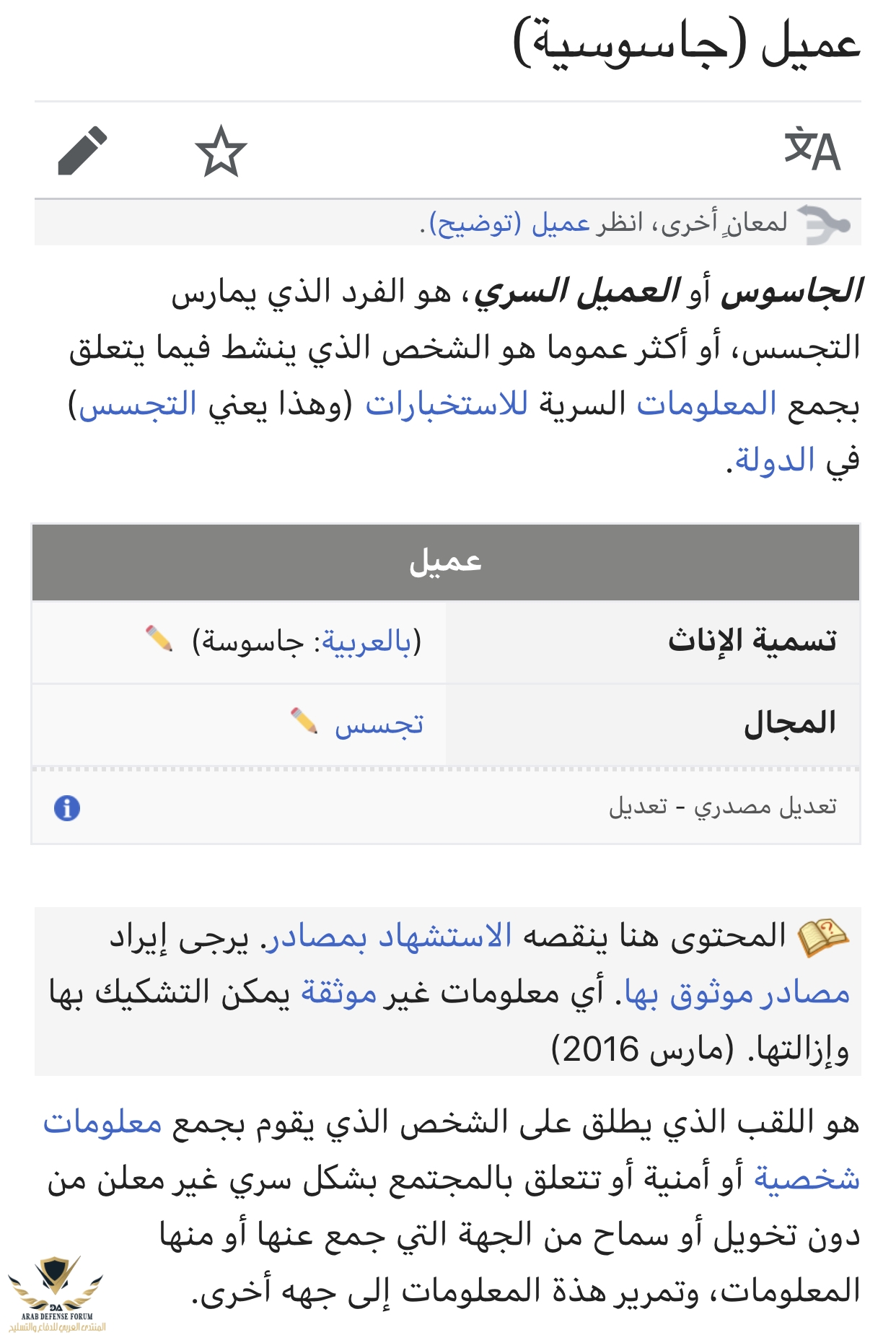
Task: Open the موثقة link in the notice
Action: pyautogui.click(x=339, y=994)
